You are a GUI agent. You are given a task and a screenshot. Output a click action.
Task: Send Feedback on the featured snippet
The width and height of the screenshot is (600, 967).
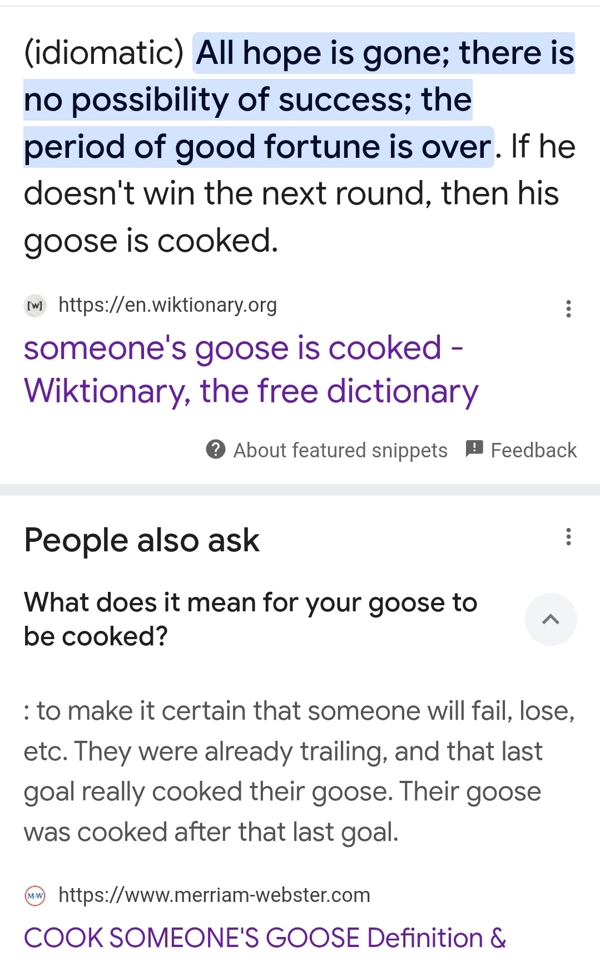[521, 450]
